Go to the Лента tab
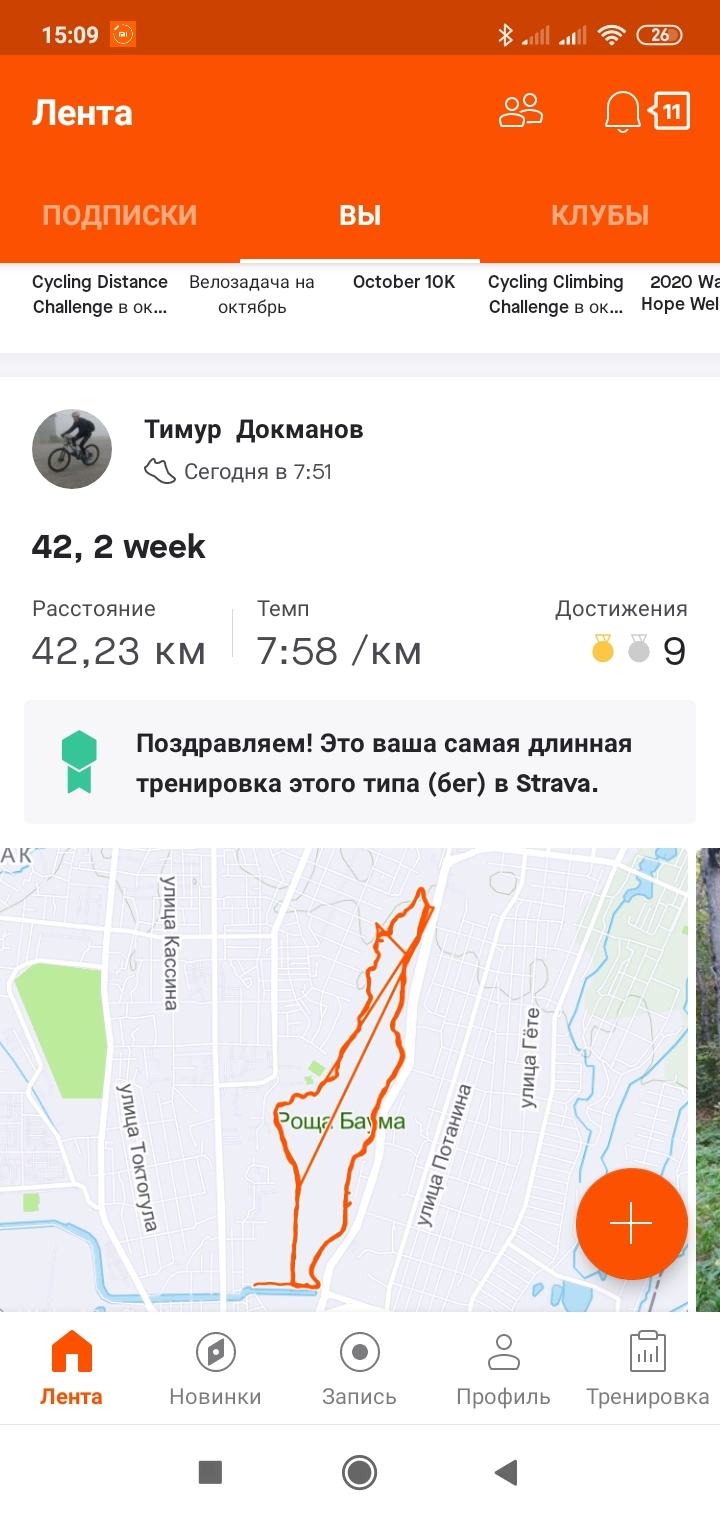This screenshot has height=1520, width=720. point(71,1368)
